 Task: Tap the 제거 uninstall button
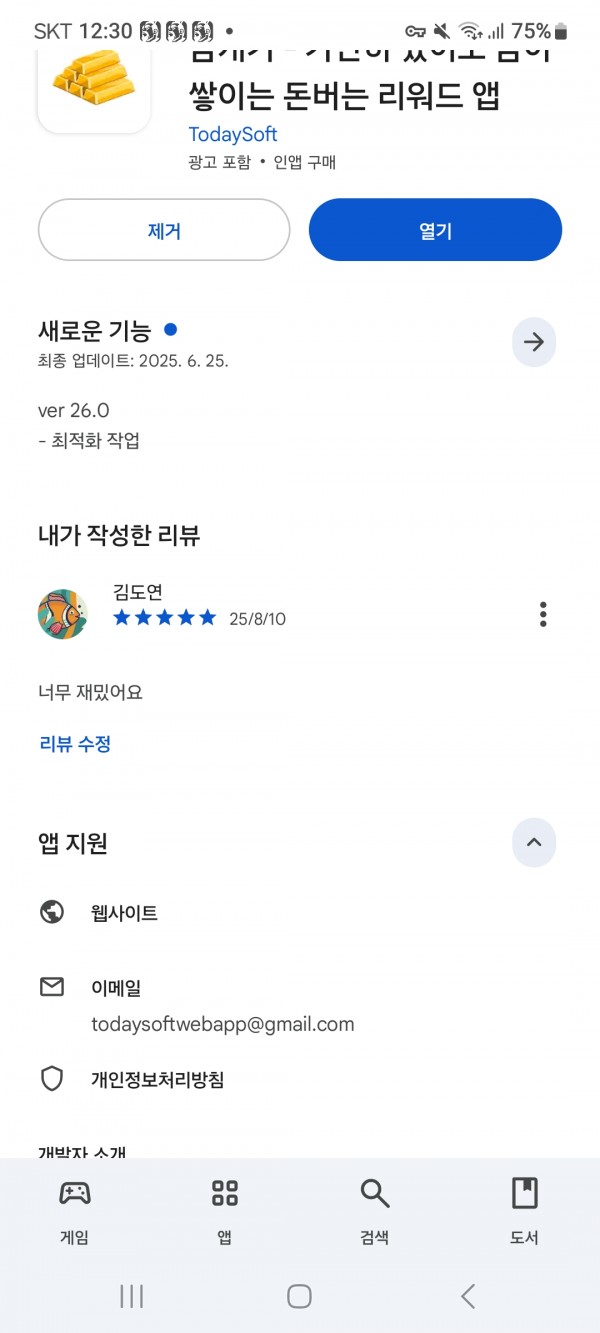164,230
